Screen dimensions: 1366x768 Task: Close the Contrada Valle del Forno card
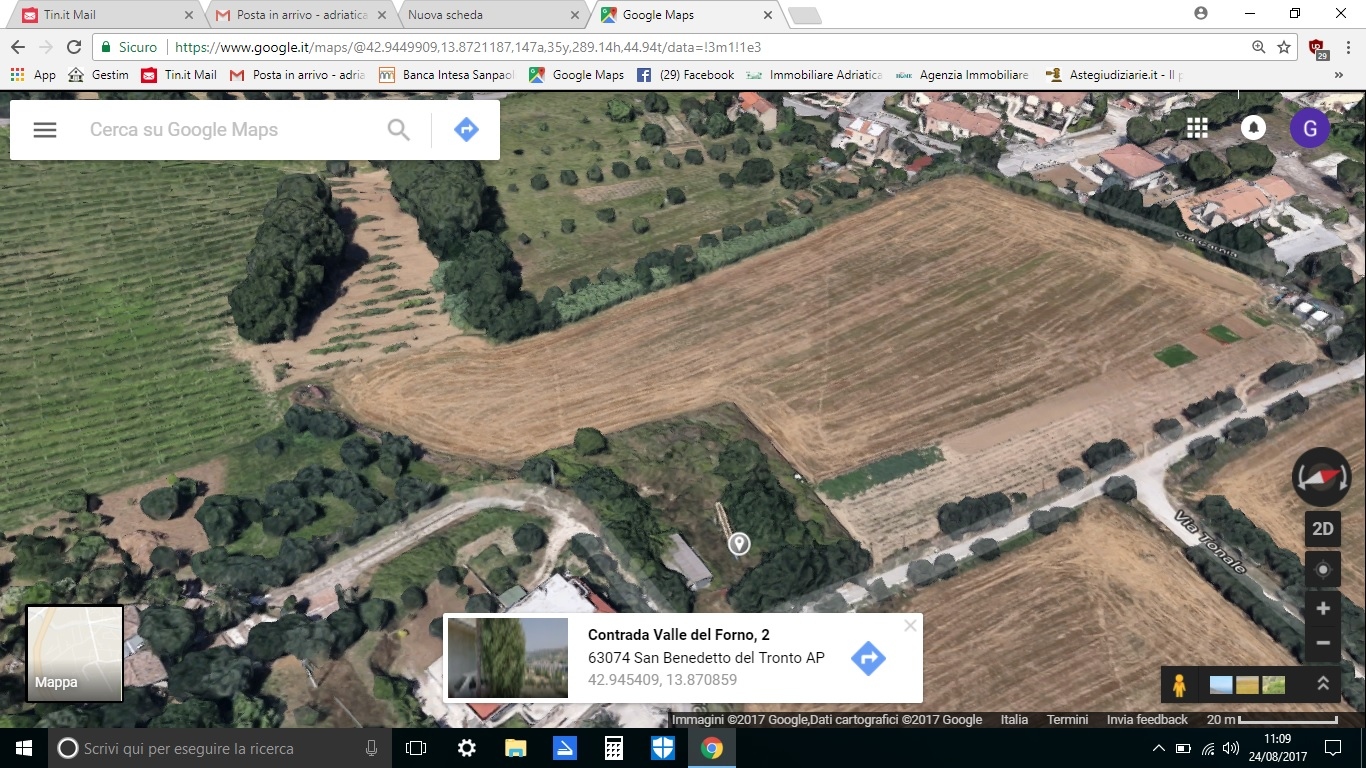point(909,626)
